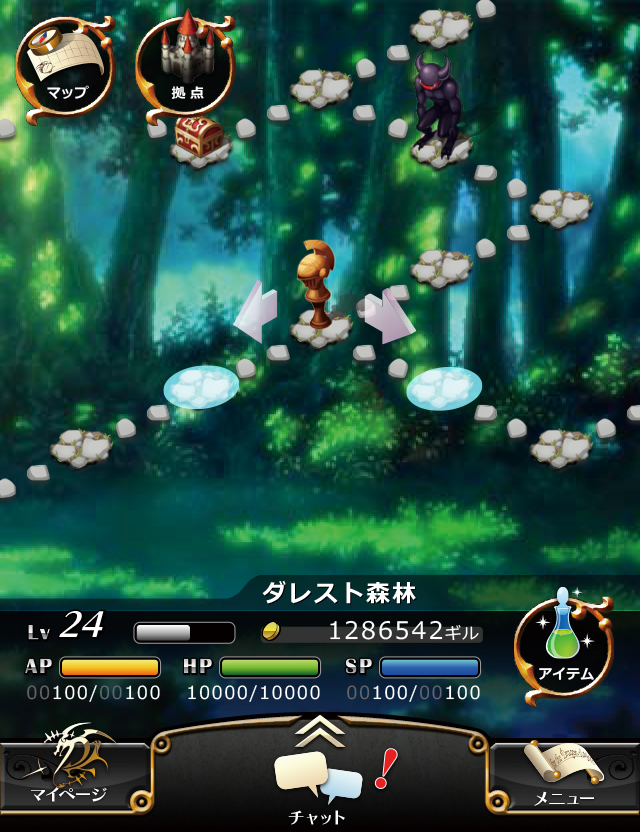Open the チャット chat panel
640x832 pixels.
tap(318, 780)
